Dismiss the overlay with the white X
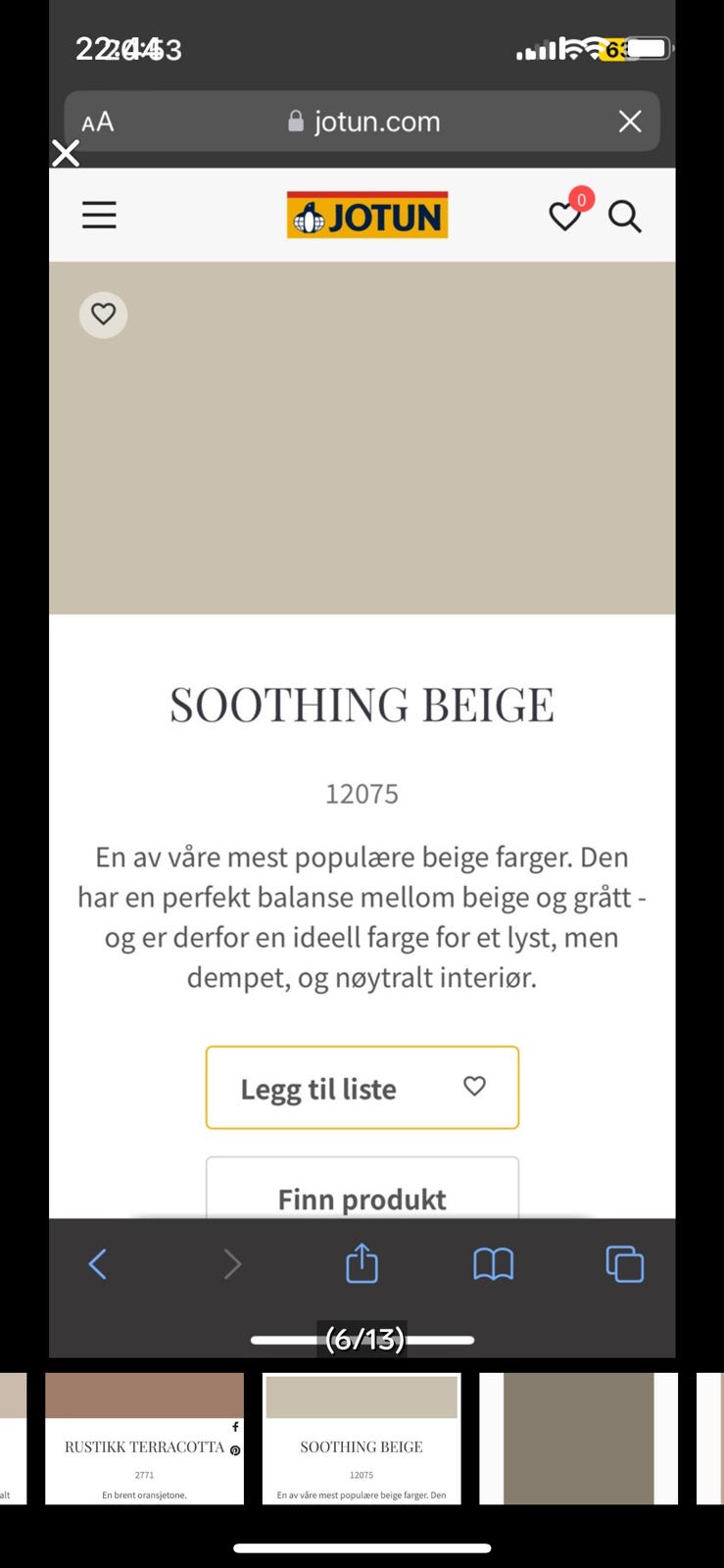Screen dimensions: 724x1568 (x=65, y=153)
